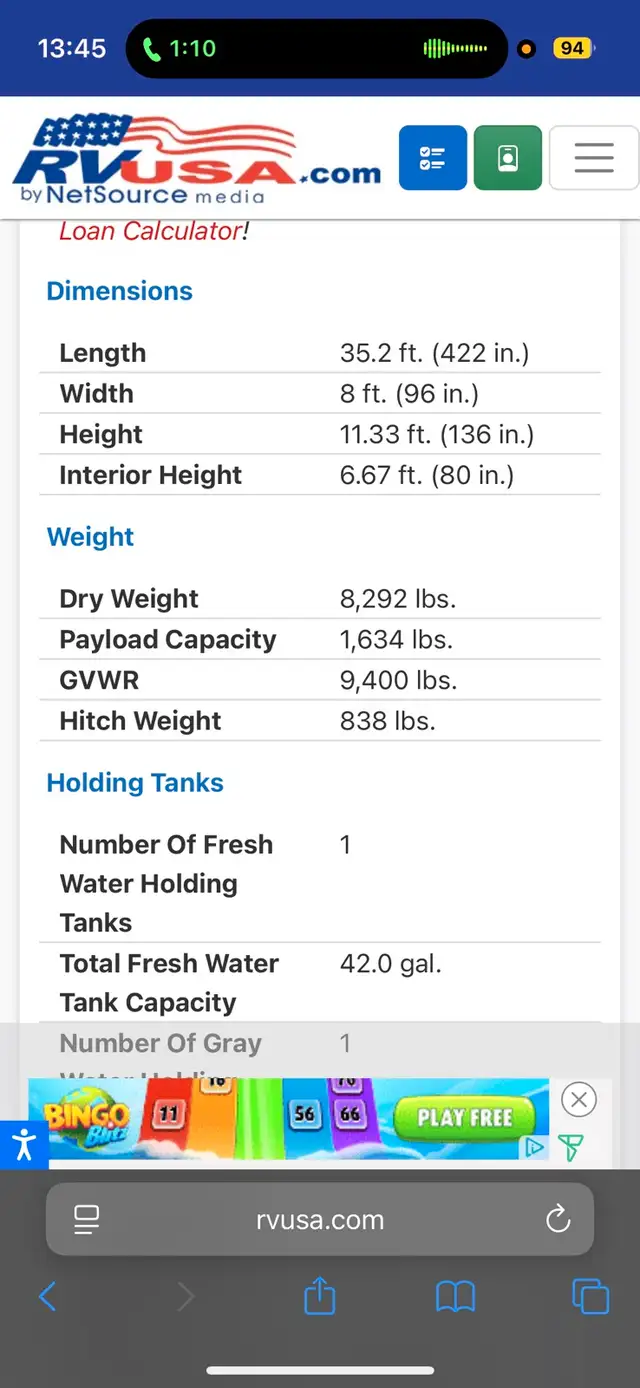The width and height of the screenshot is (640, 1388).
Task: Open the Bingo Blitz Play Free ad
Action: click(x=289, y=1118)
